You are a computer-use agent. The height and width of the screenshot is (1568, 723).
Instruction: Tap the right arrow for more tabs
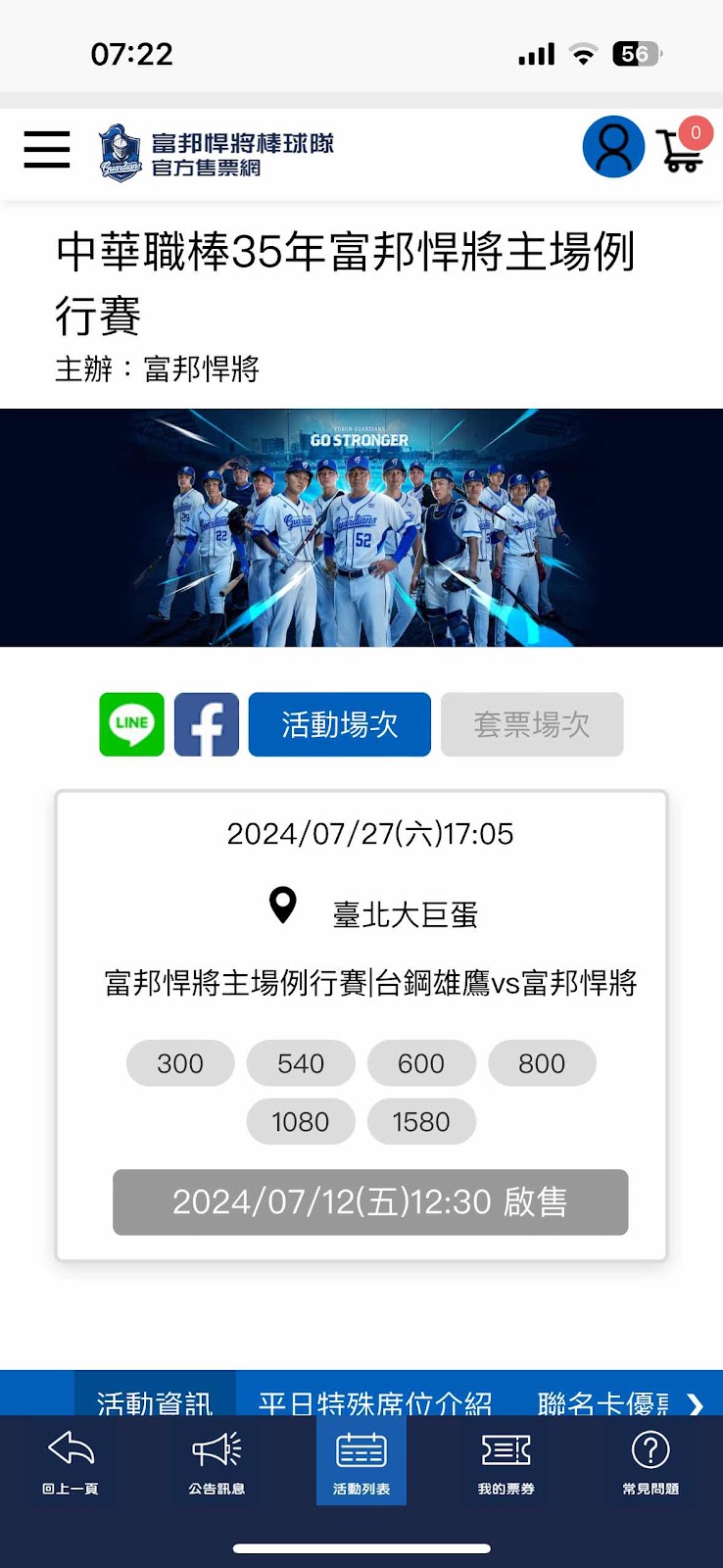[x=696, y=1403]
